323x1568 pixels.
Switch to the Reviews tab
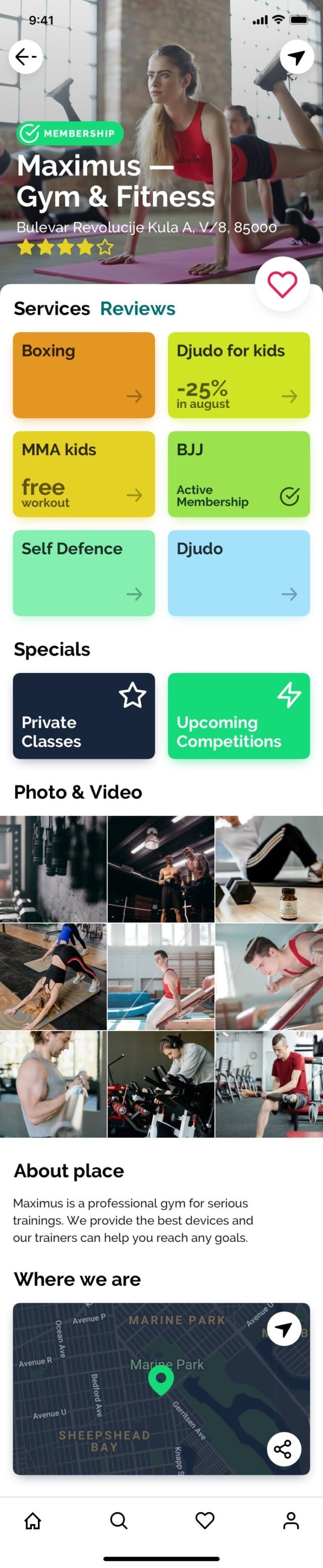138,309
